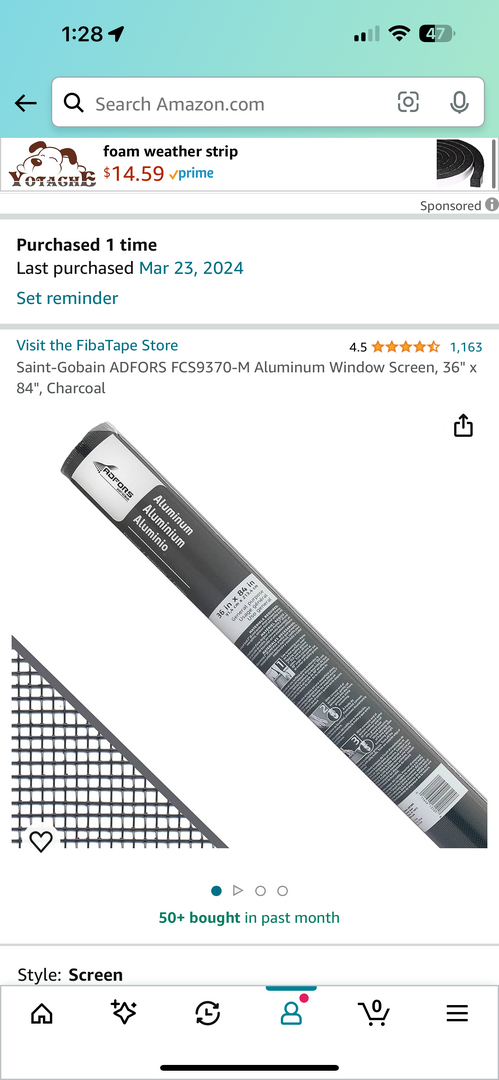Jump to the product video indicator
The width and height of the screenshot is (499, 1080).
238,891
